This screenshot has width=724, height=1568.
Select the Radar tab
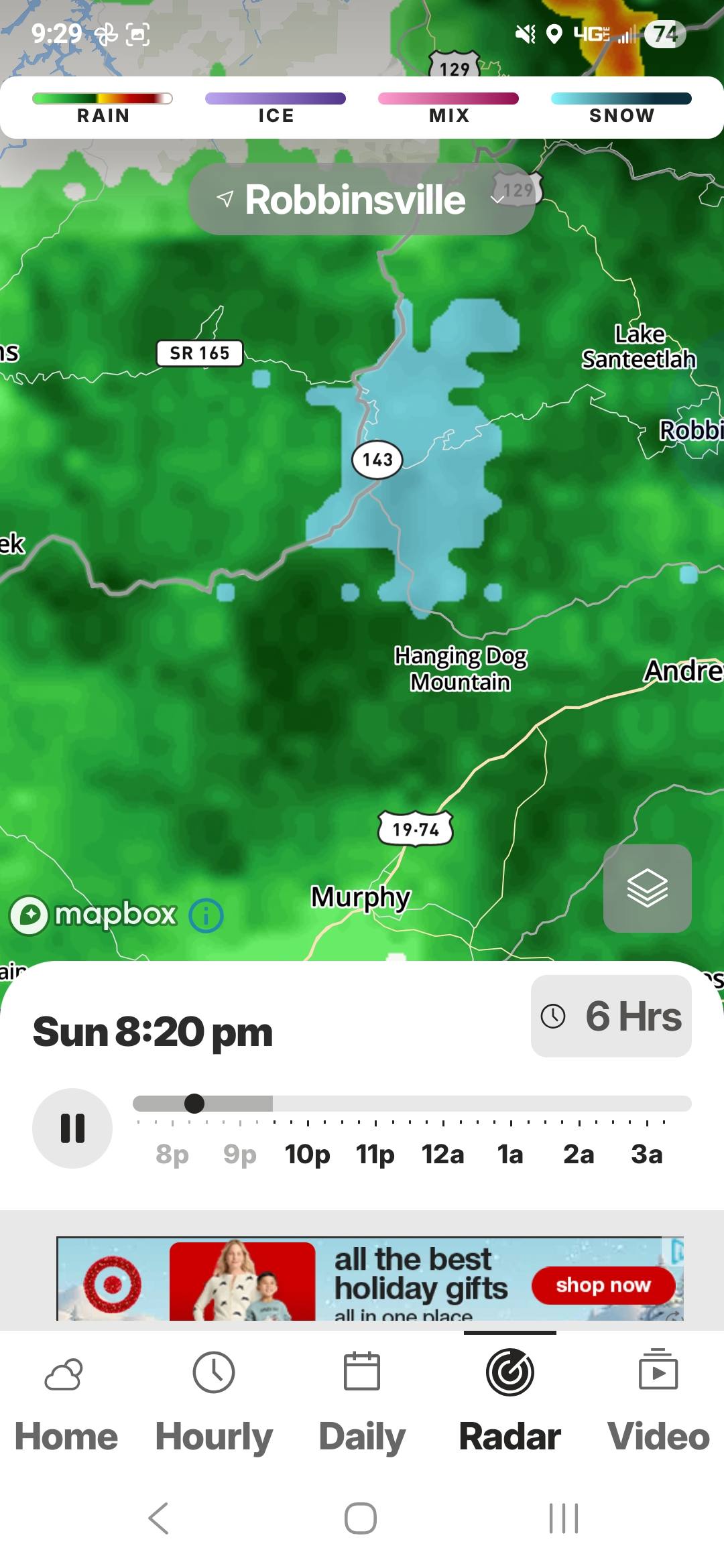[x=509, y=1403]
